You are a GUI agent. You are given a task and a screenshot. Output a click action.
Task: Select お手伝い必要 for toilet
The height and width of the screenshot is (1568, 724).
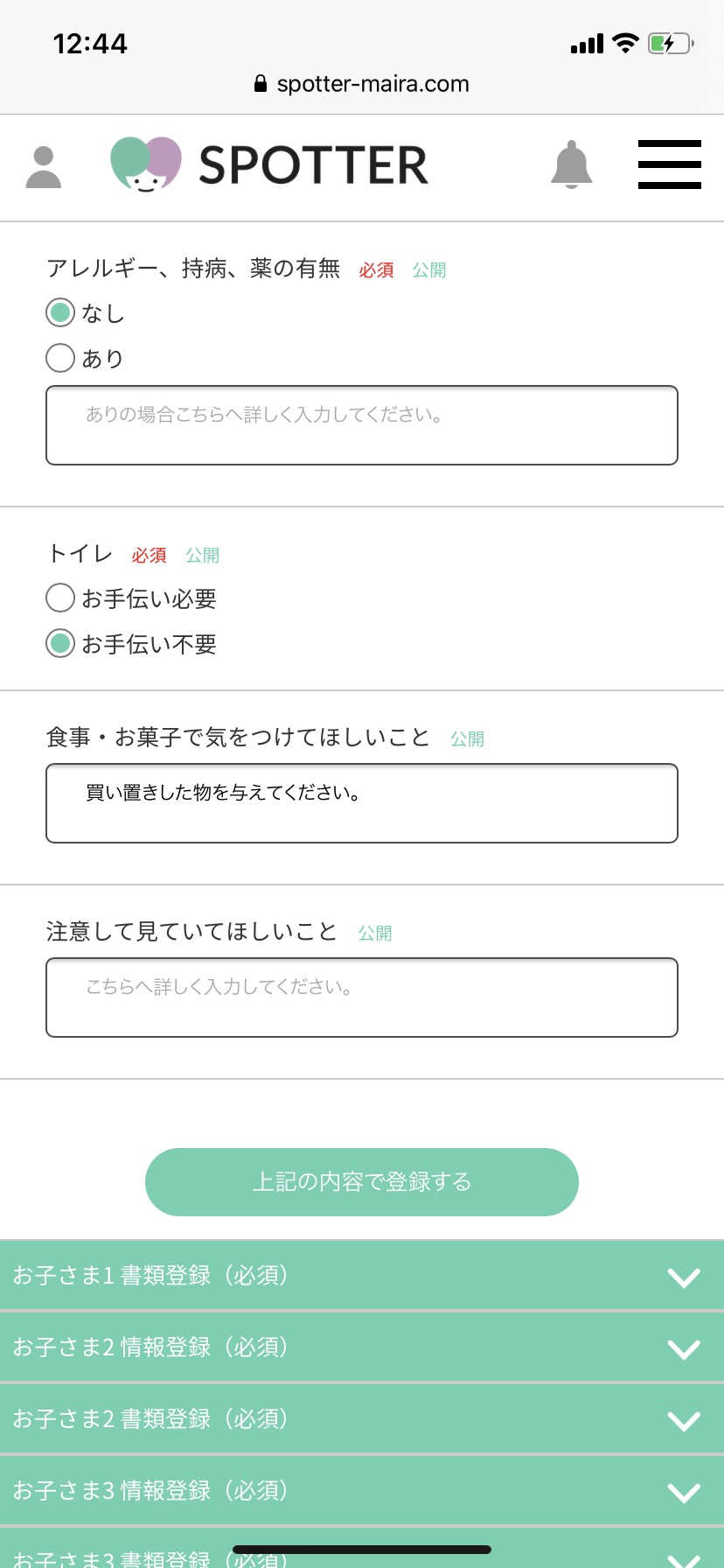60,598
